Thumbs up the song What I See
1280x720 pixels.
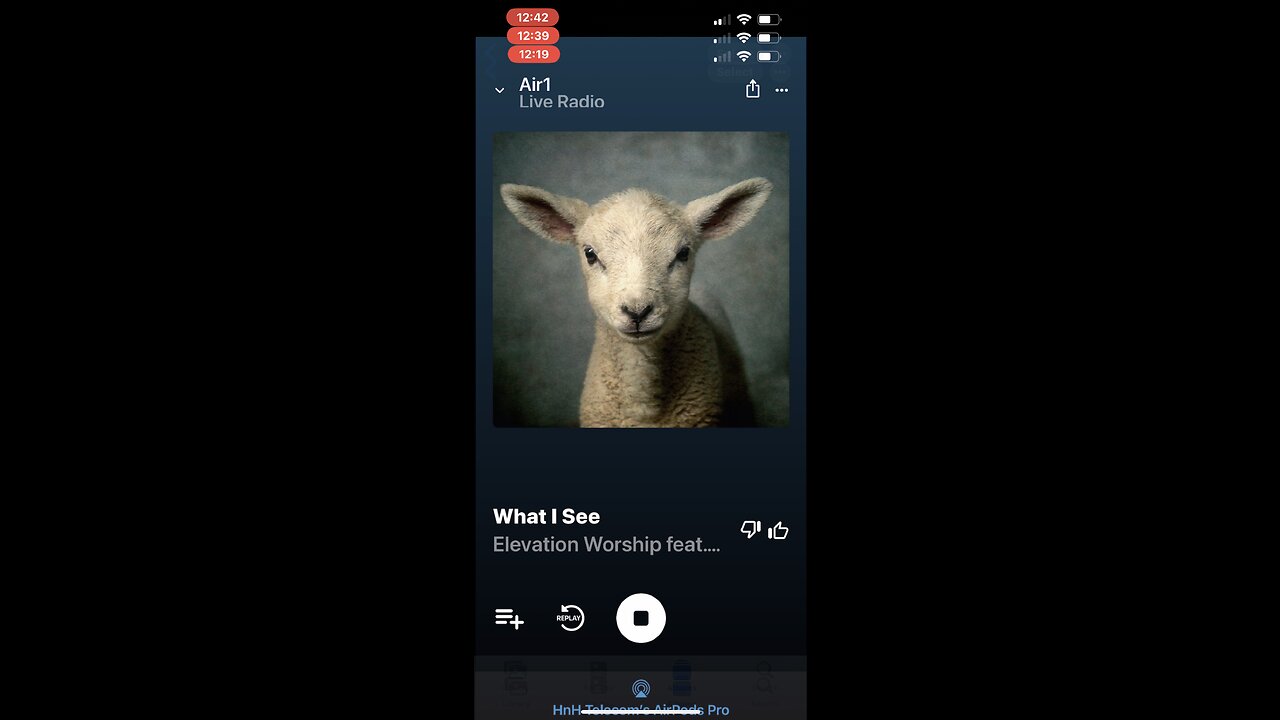[x=779, y=530]
